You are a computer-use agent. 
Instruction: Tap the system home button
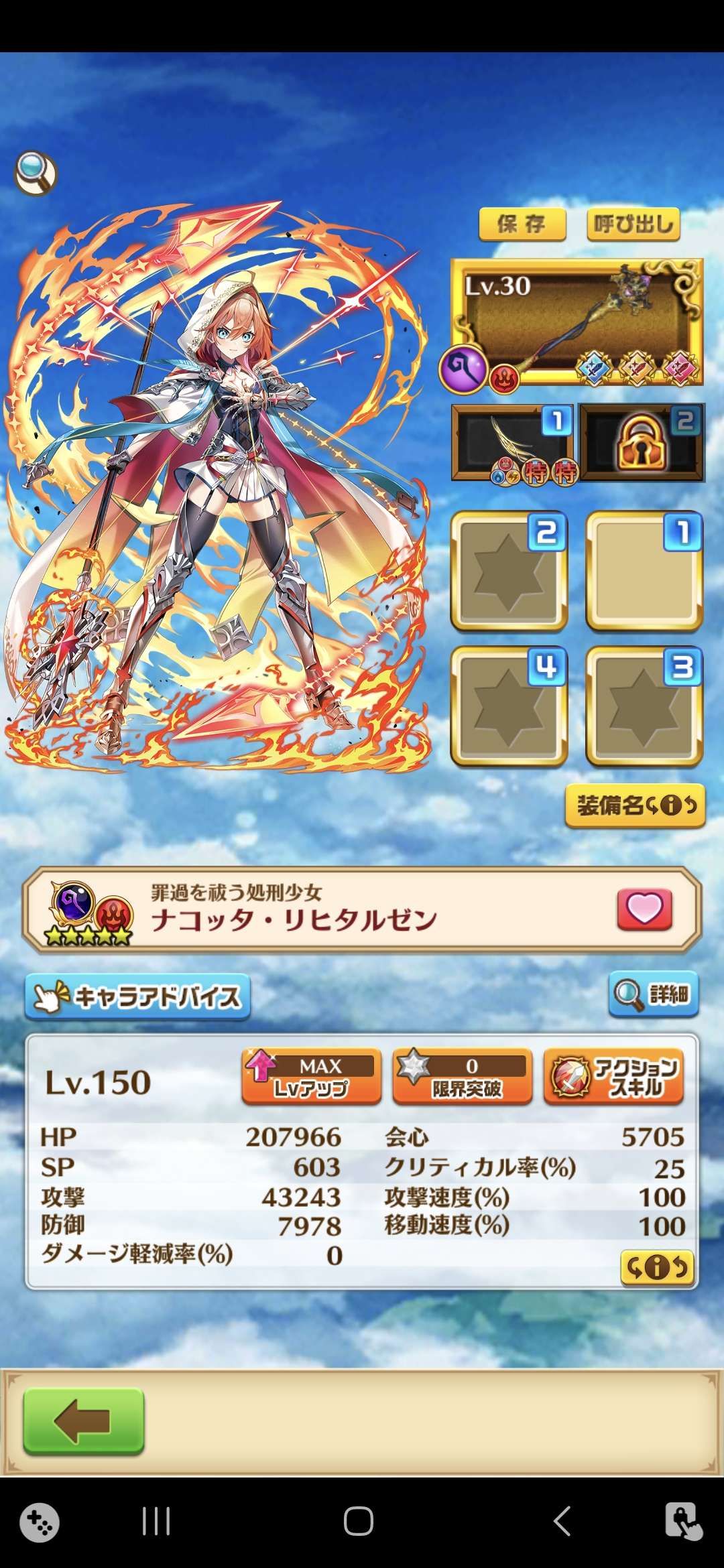coord(359,1521)
